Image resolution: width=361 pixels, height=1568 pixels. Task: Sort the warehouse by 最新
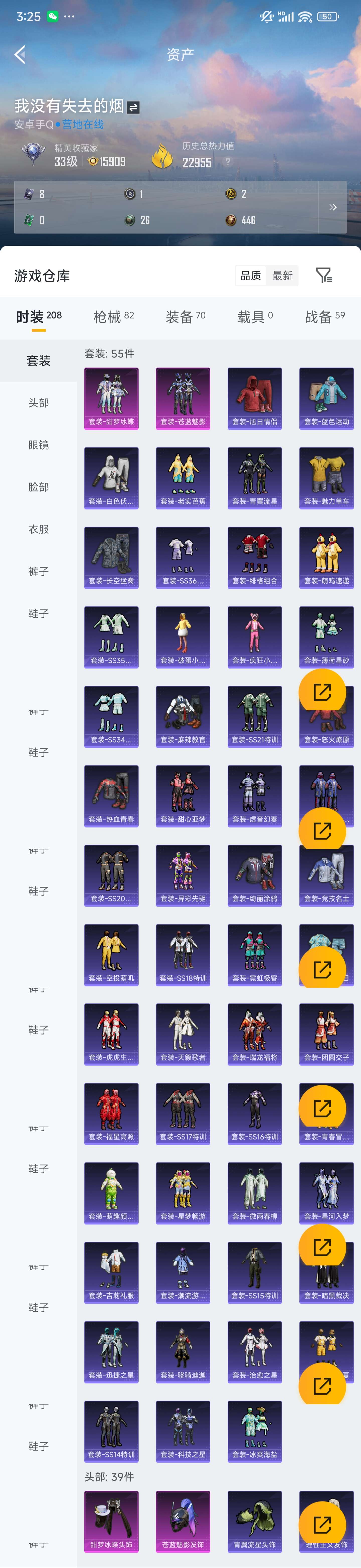[282, 276]
